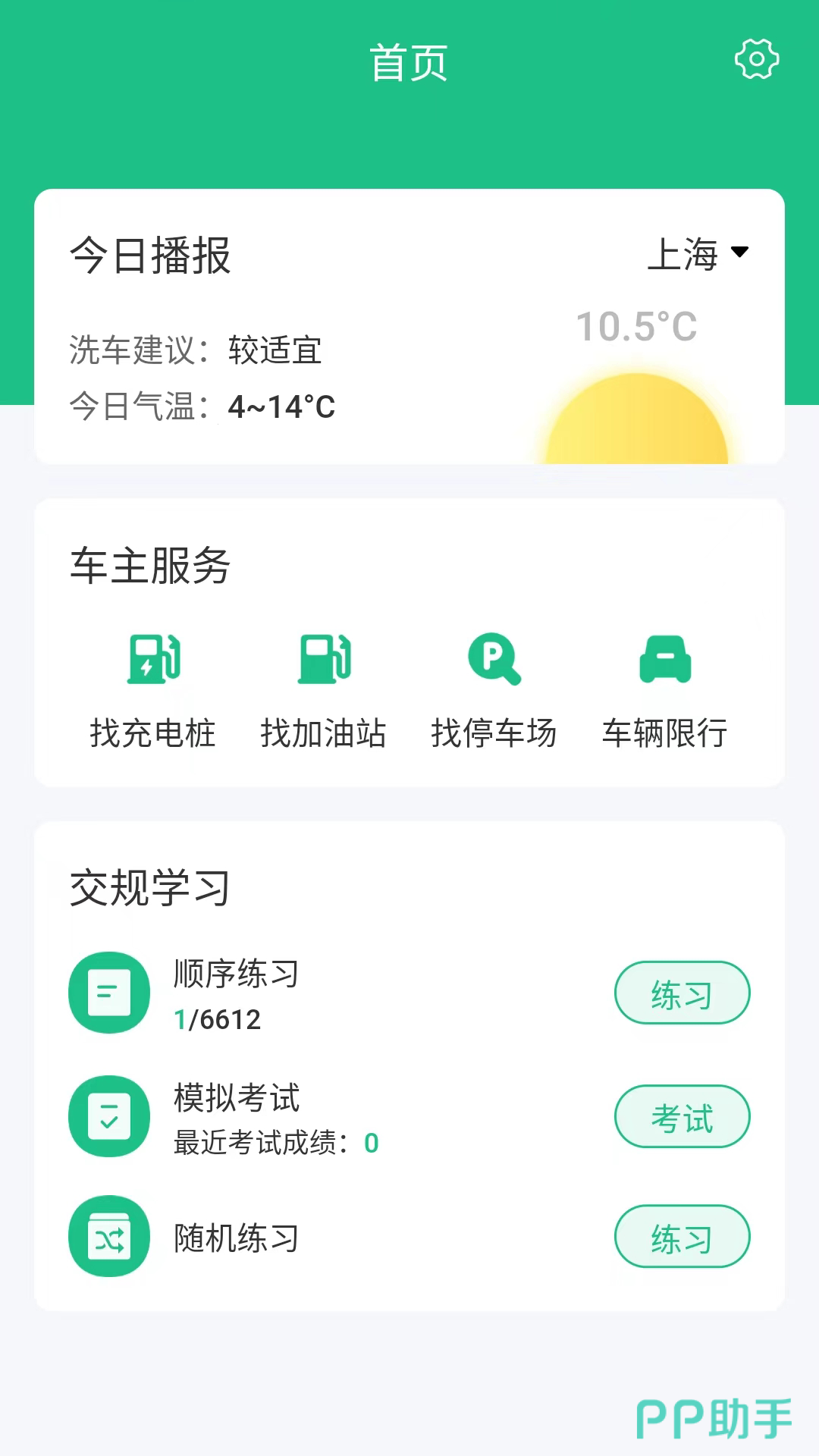Start 练习 for 随机练习
Viewport: 819px width, 1456px height.
click(682, 1237)
